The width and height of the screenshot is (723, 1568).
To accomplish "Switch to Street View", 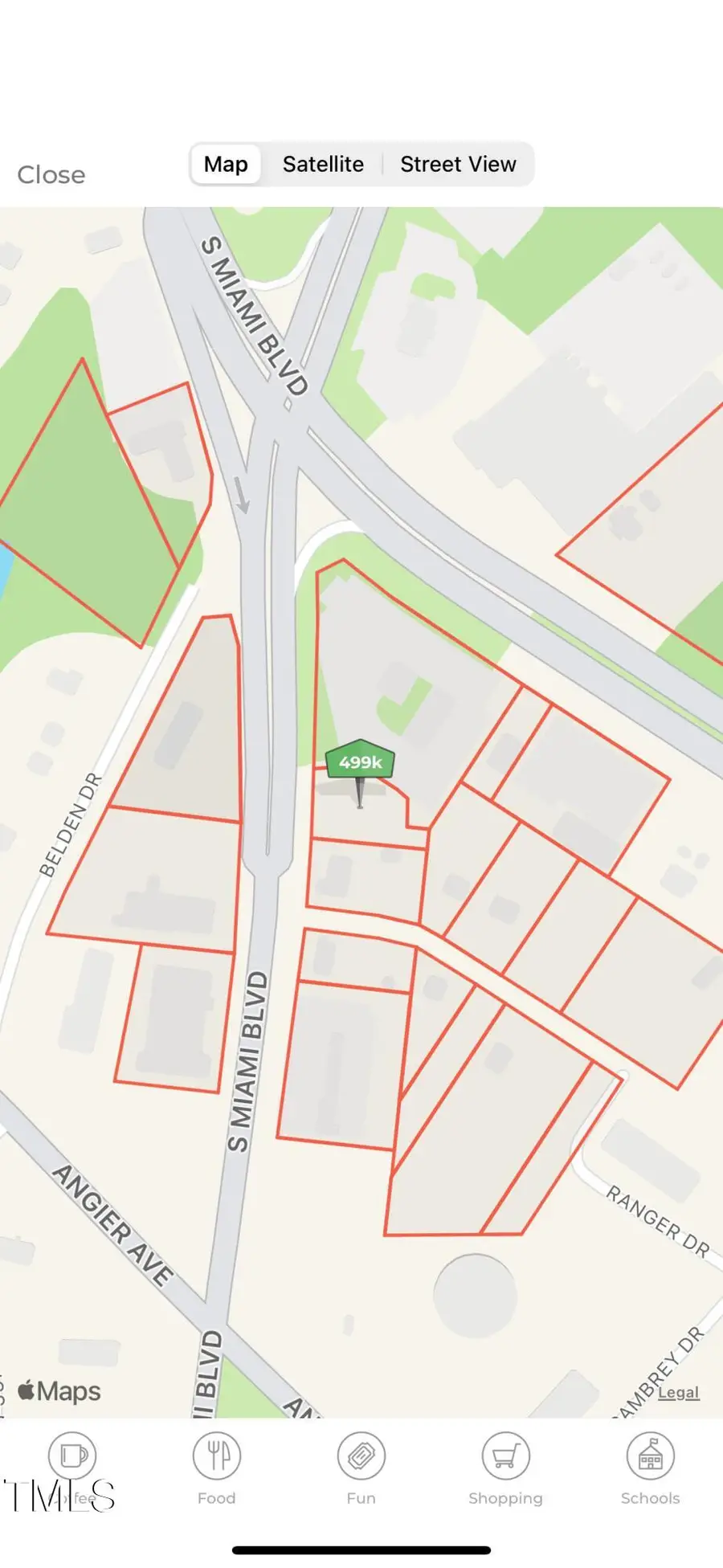I will pyautogui.click(x=458, y=165).
